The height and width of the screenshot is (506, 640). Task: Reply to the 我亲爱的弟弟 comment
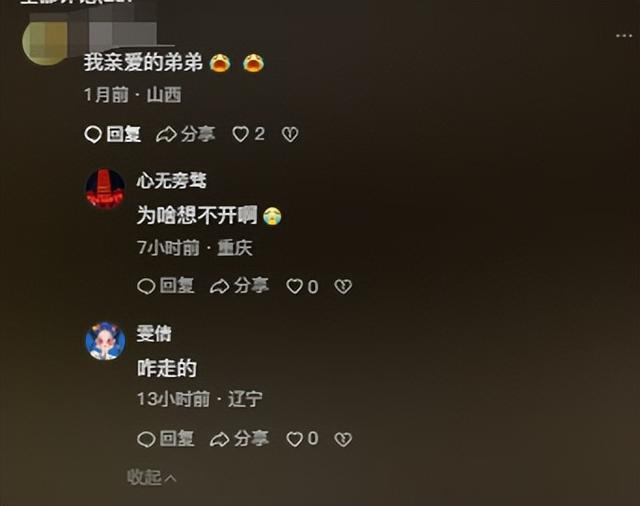click(x=113, y=134)
